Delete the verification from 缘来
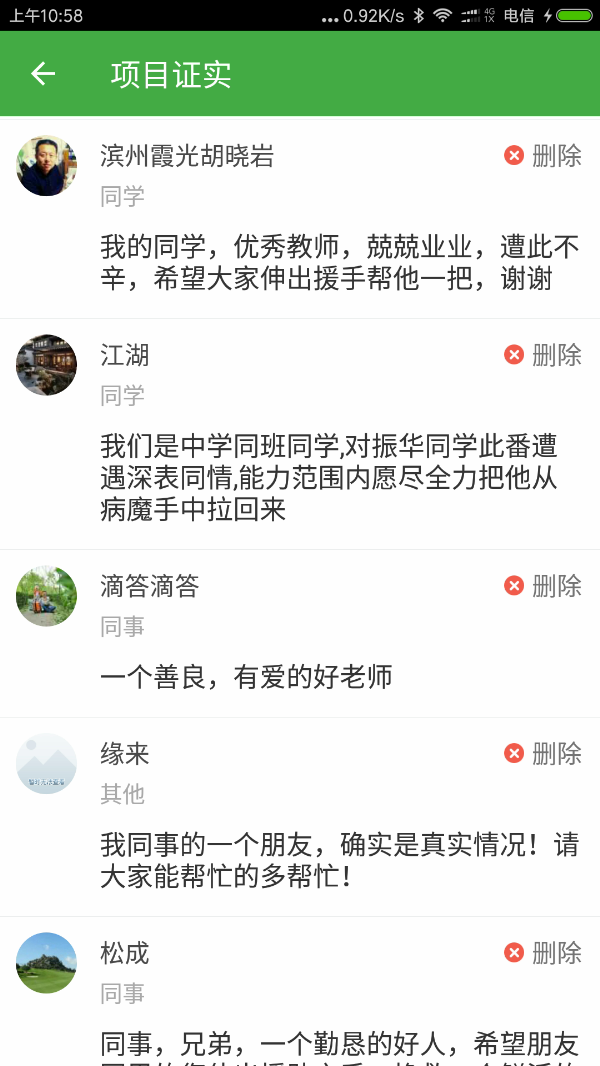600x1066 pixels. click(543, 753)
